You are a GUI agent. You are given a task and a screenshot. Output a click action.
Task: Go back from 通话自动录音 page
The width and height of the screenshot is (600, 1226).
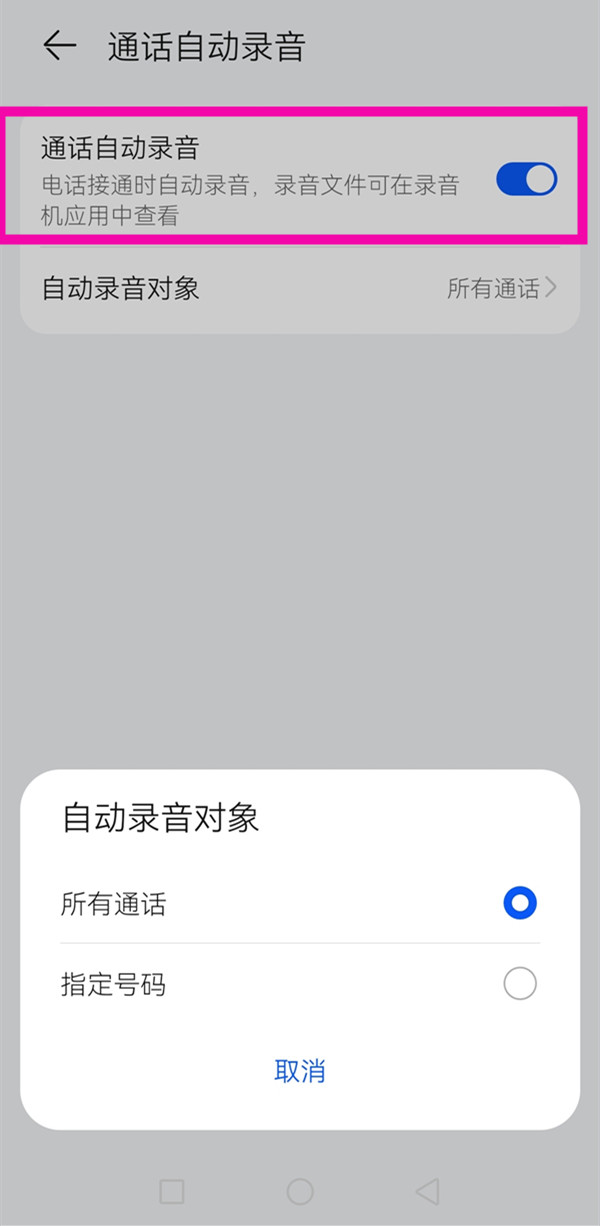pos(59,46)
